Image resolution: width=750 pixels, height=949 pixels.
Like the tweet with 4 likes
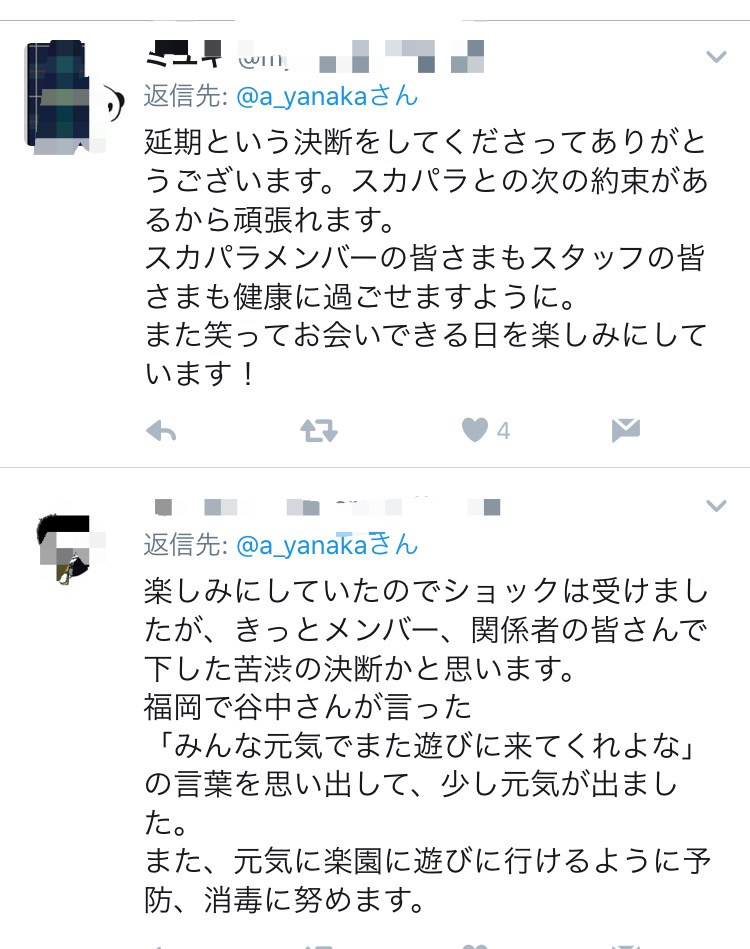coord(475,431)
